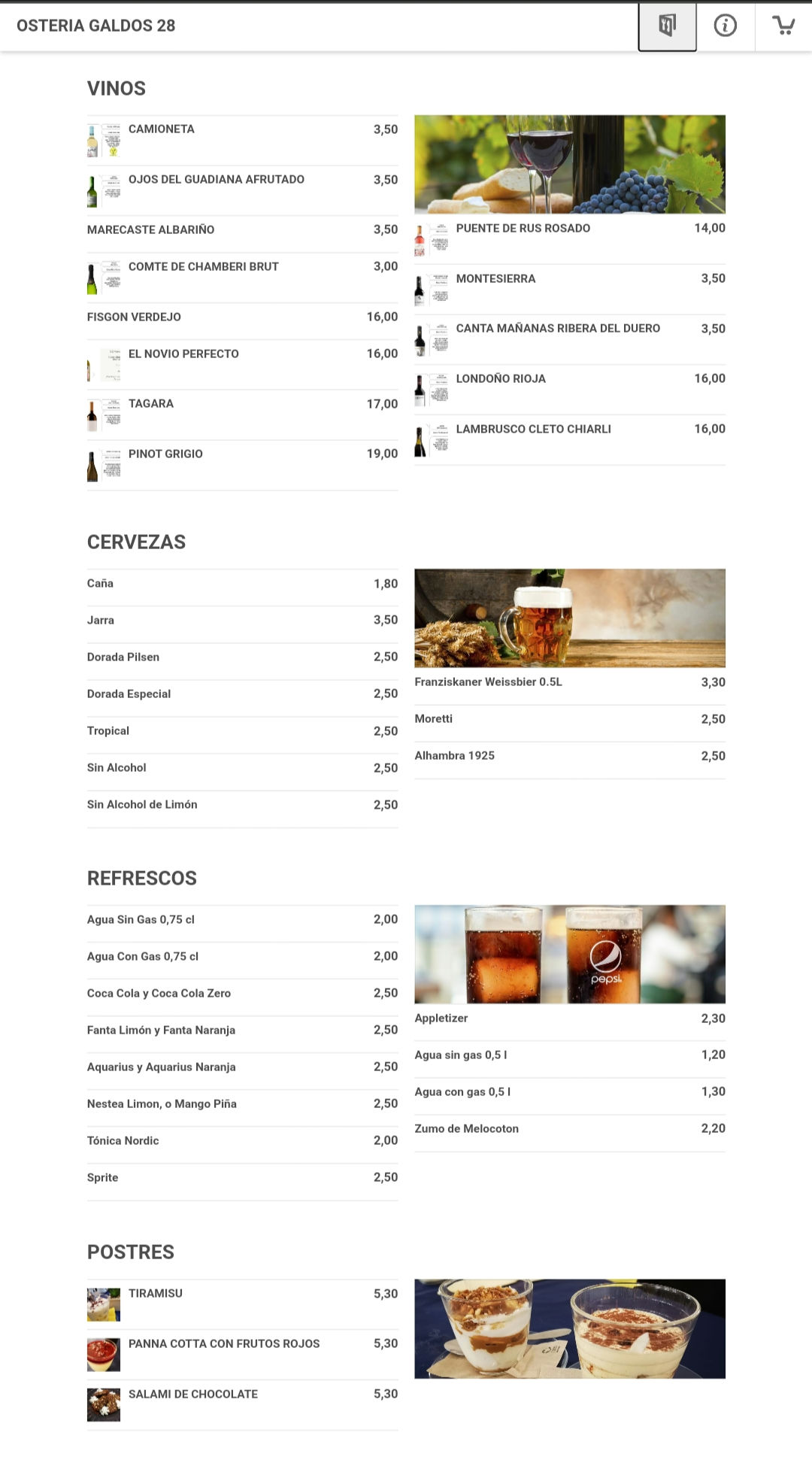Choose the TIRAMISU dessert
The height and width of the screenshot is (1457, 812).
click(x=242, y=1305)
